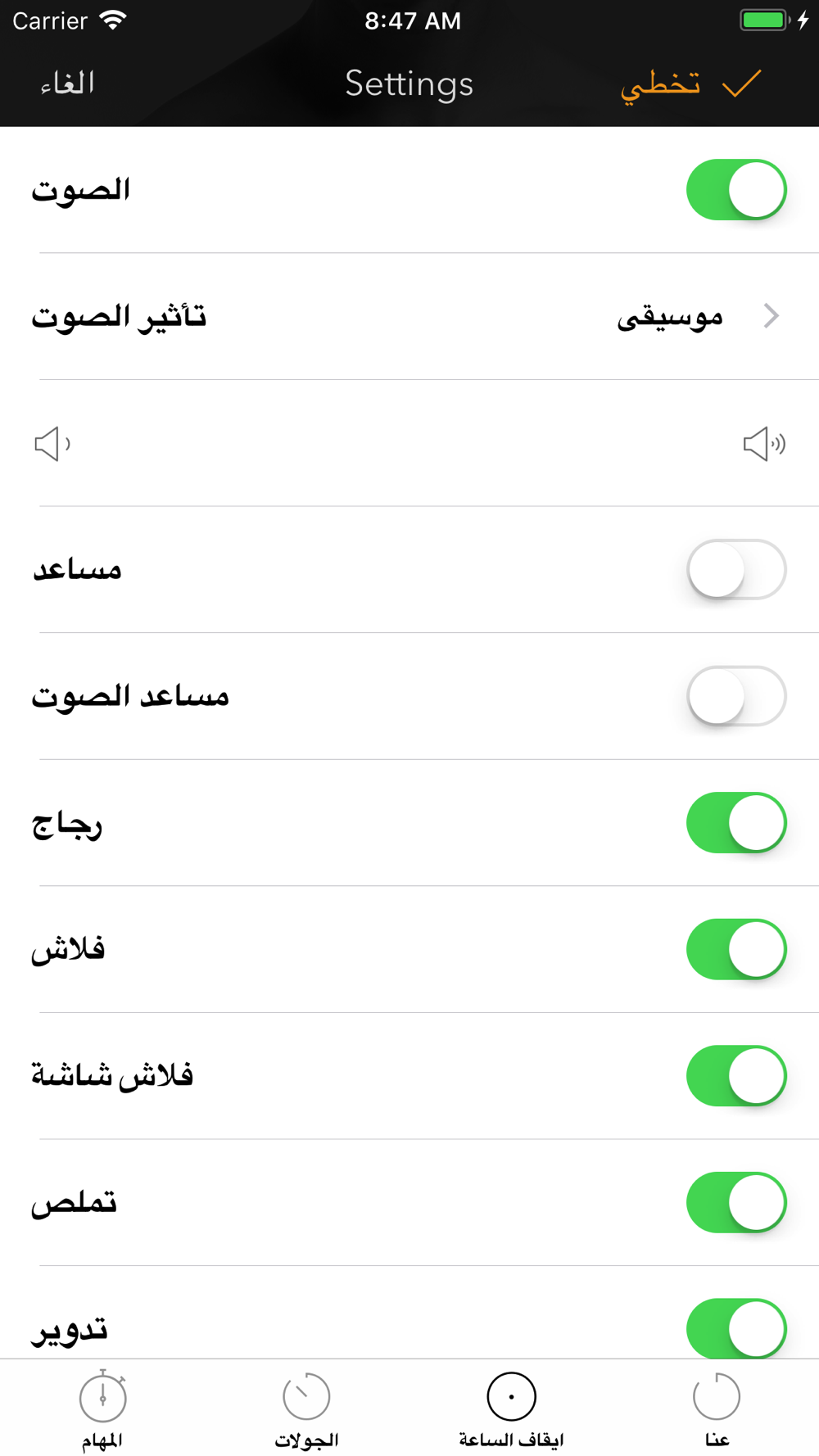The image size is (819, 1456).
Task: Turn off the فلاش شاشة switch
Action: click(x=736, y=1076)
